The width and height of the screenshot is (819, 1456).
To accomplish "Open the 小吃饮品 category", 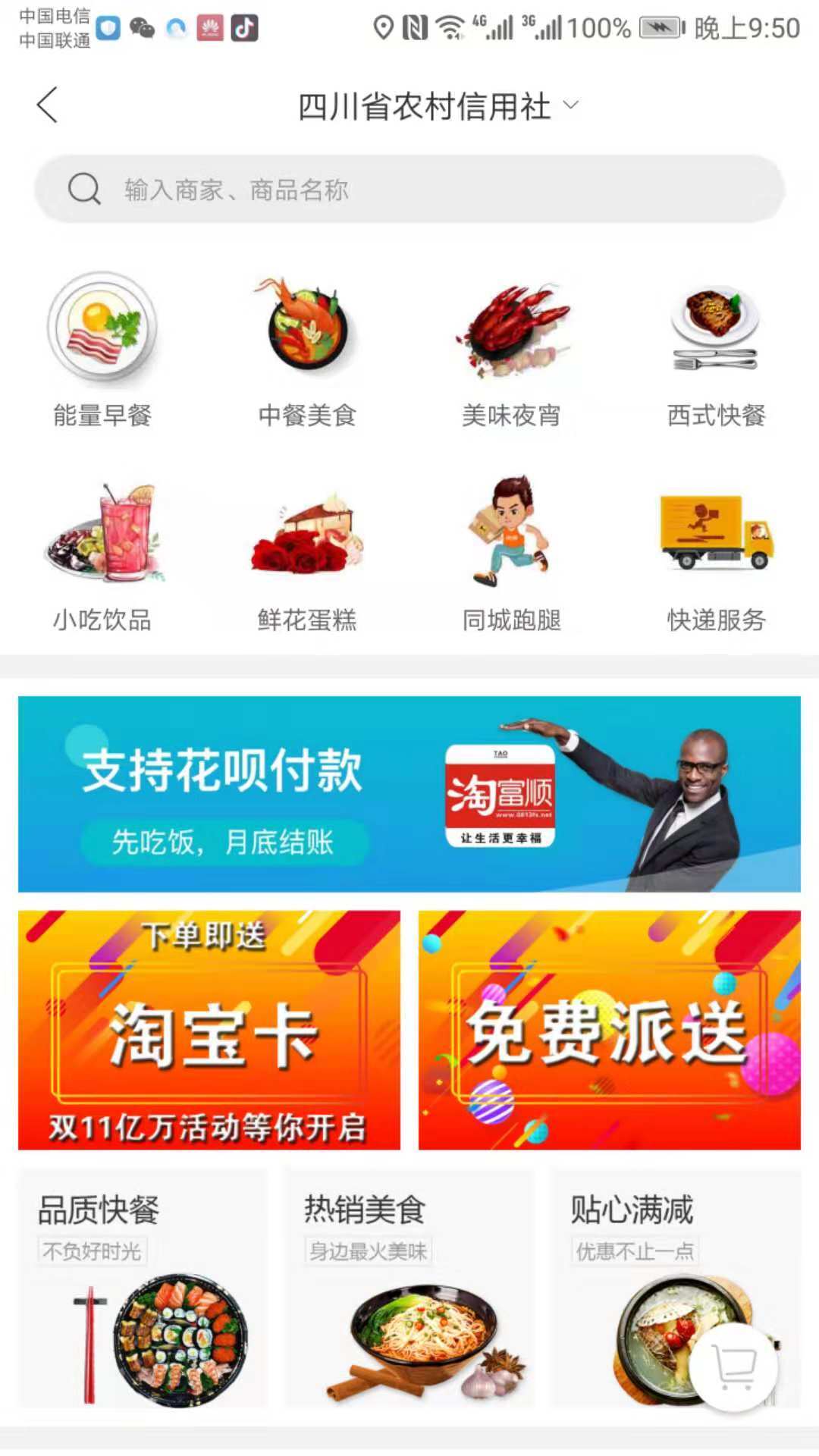I will coord(102,555).
